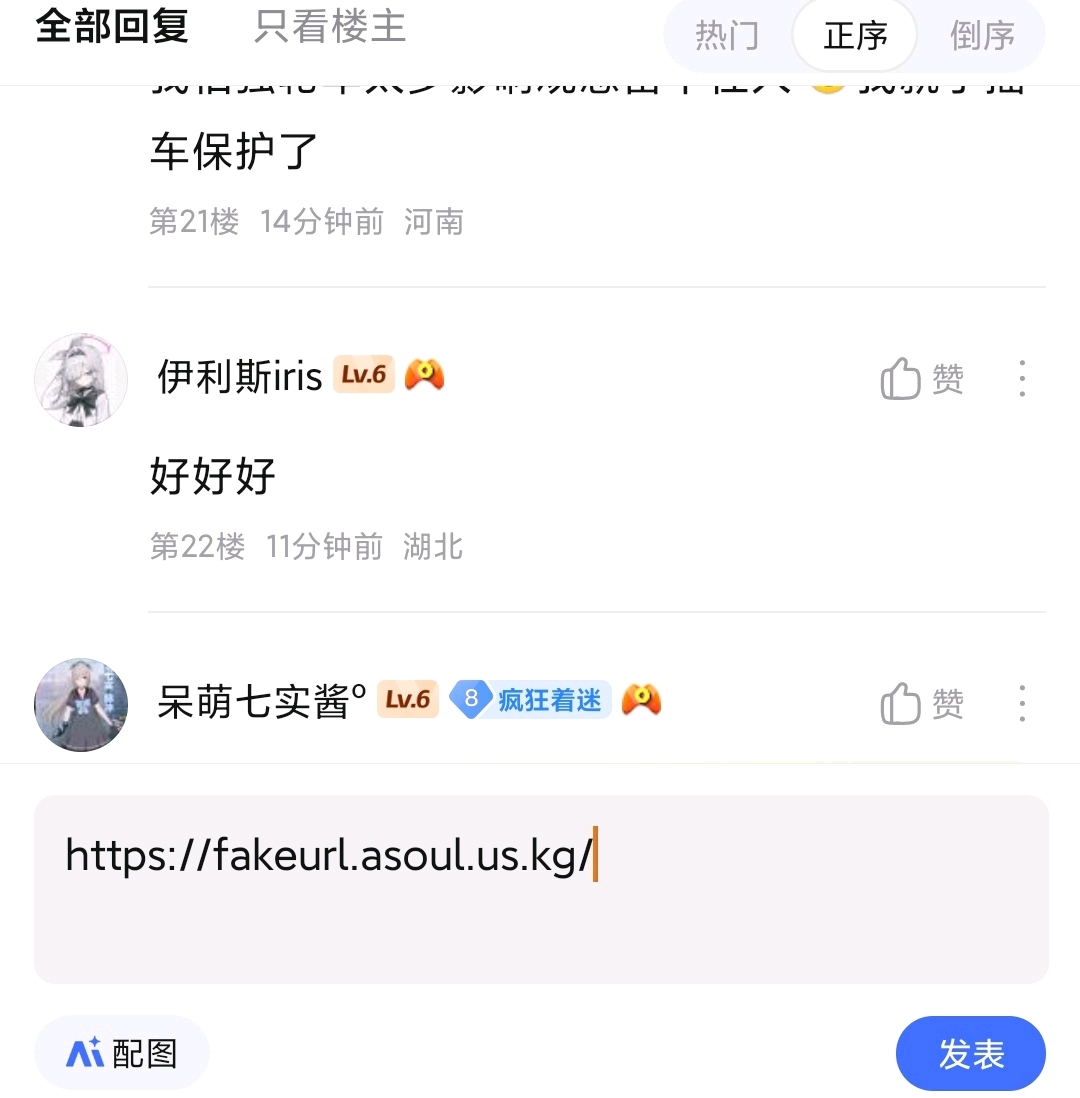Open overflow menu on 伊利斯iris's reply
Image resolution: width=1080 pixels, height=1098 pixels.
[1021, 379]
